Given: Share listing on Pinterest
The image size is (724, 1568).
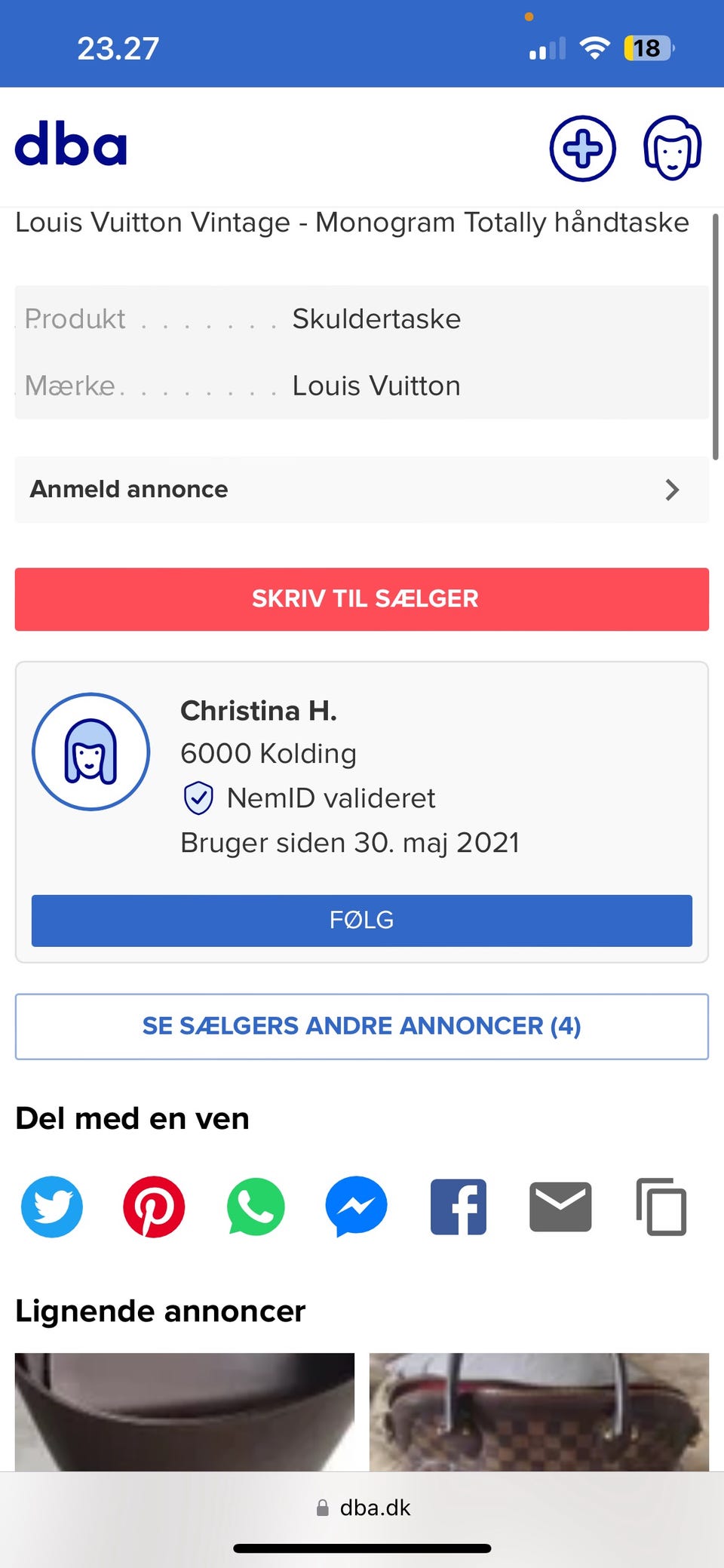Looking at the screenshot, I should coord(154,1207).
